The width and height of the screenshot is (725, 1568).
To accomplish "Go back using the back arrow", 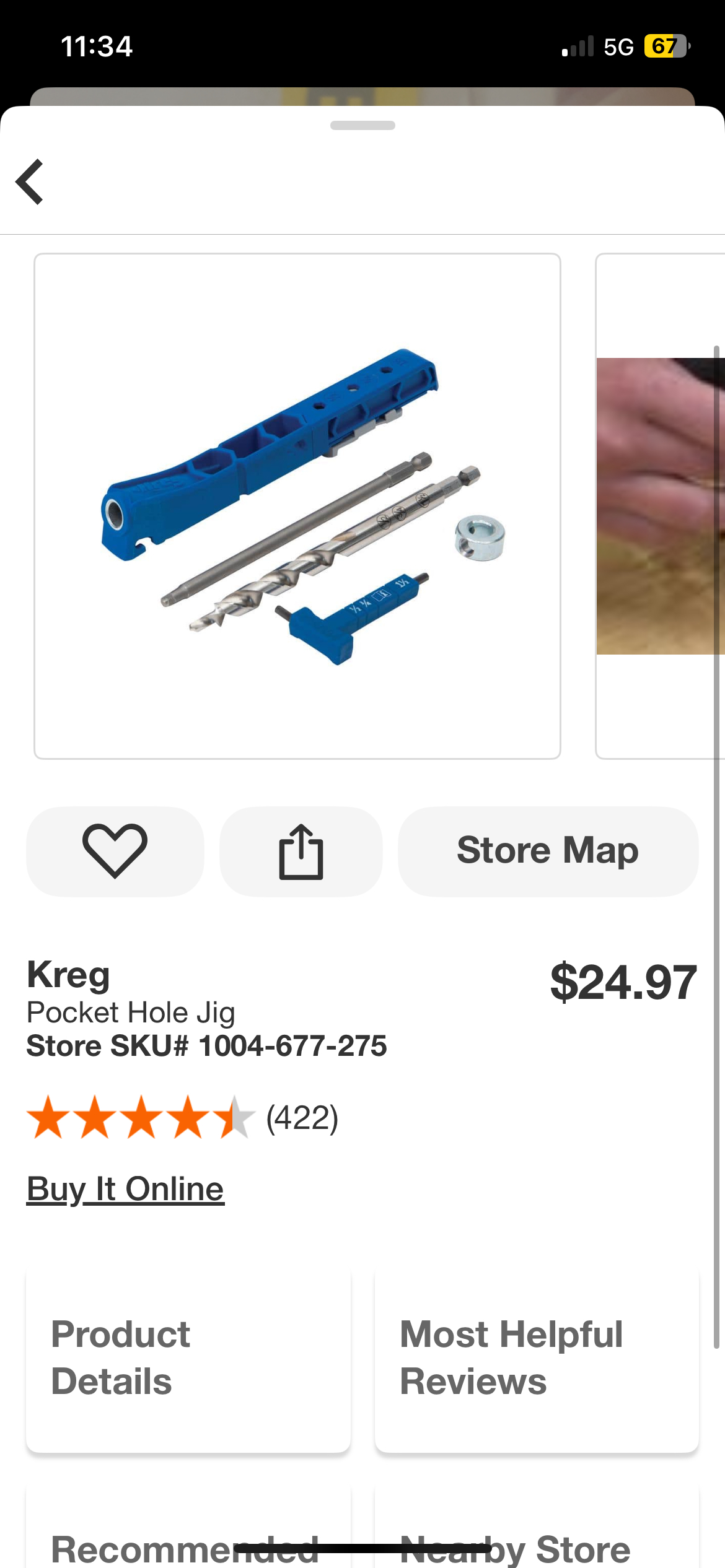I will tap(30, 181).
